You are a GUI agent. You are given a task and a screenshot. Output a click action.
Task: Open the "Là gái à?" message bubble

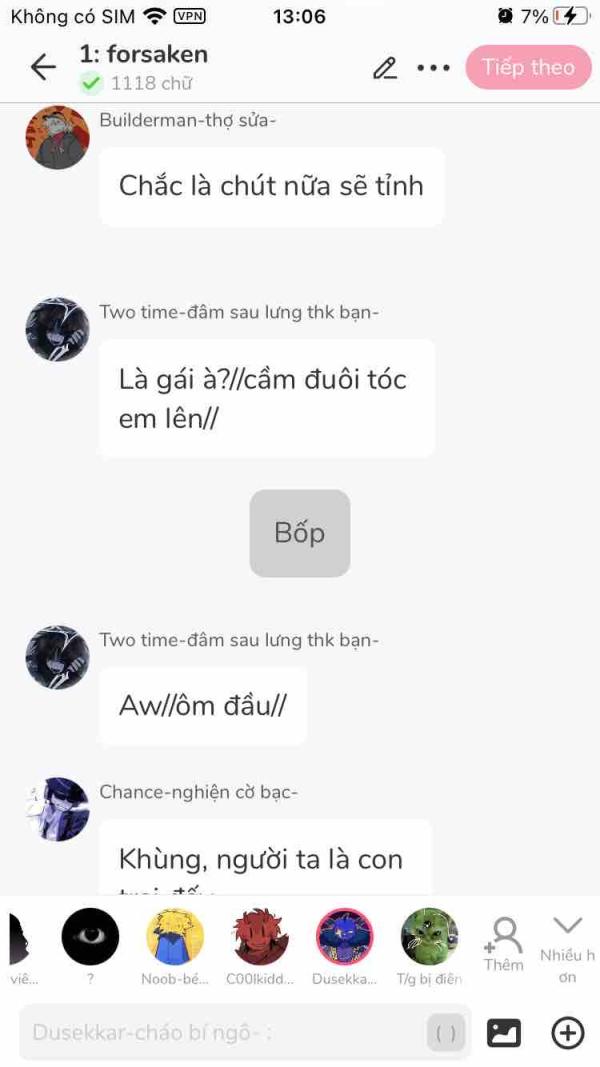click(266, 398)
